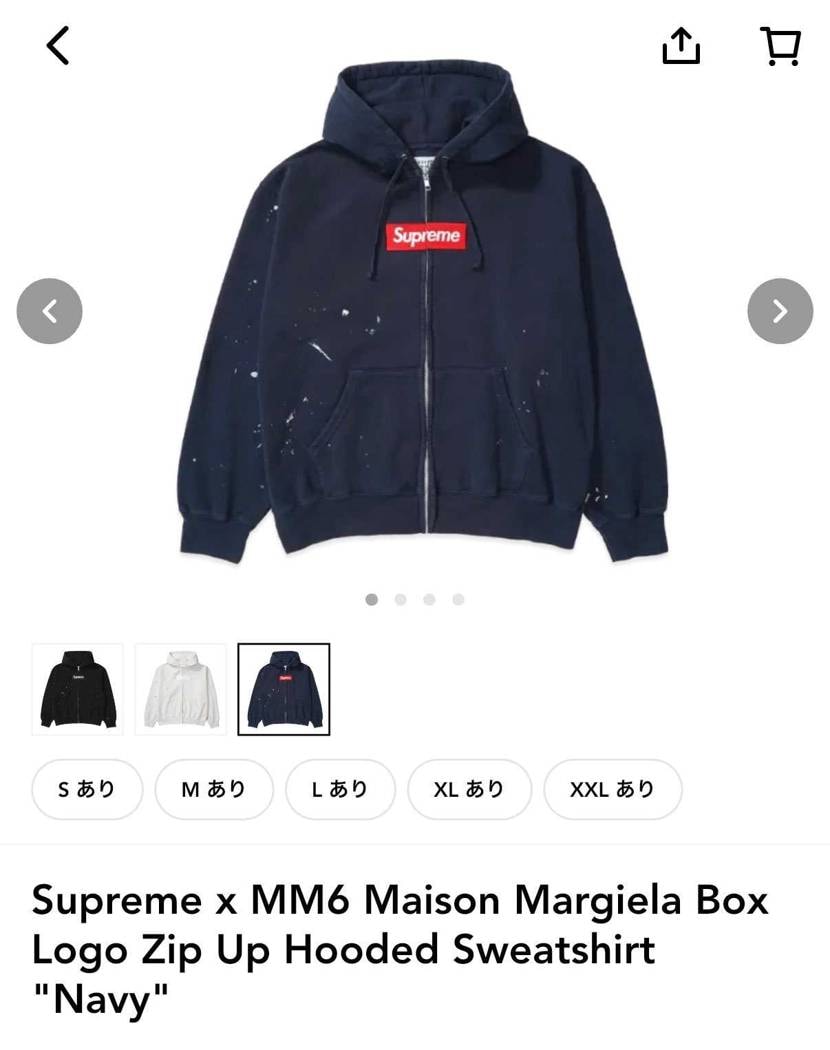
Task: Select the black hoodie color thumbnail
Action: click(78, 689)
